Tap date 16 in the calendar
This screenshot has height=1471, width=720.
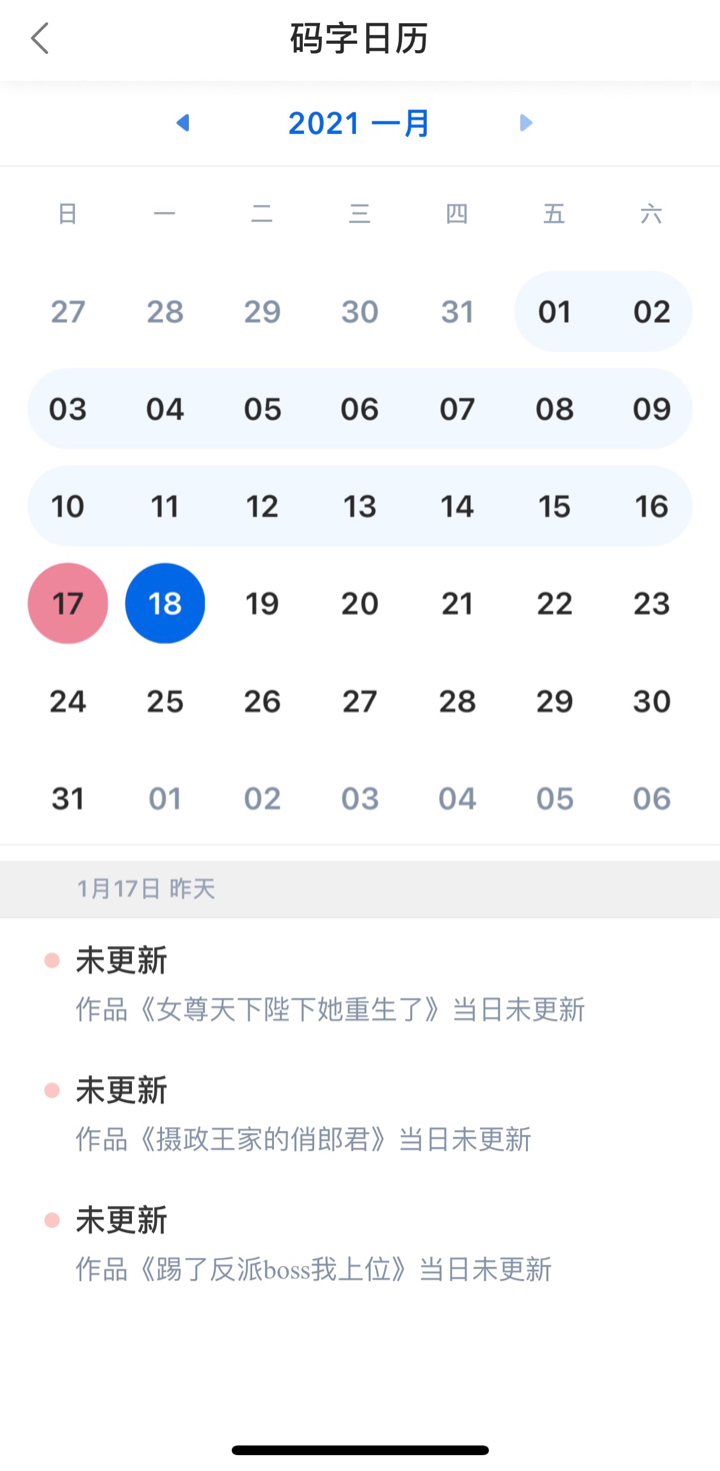pos(652,506)
